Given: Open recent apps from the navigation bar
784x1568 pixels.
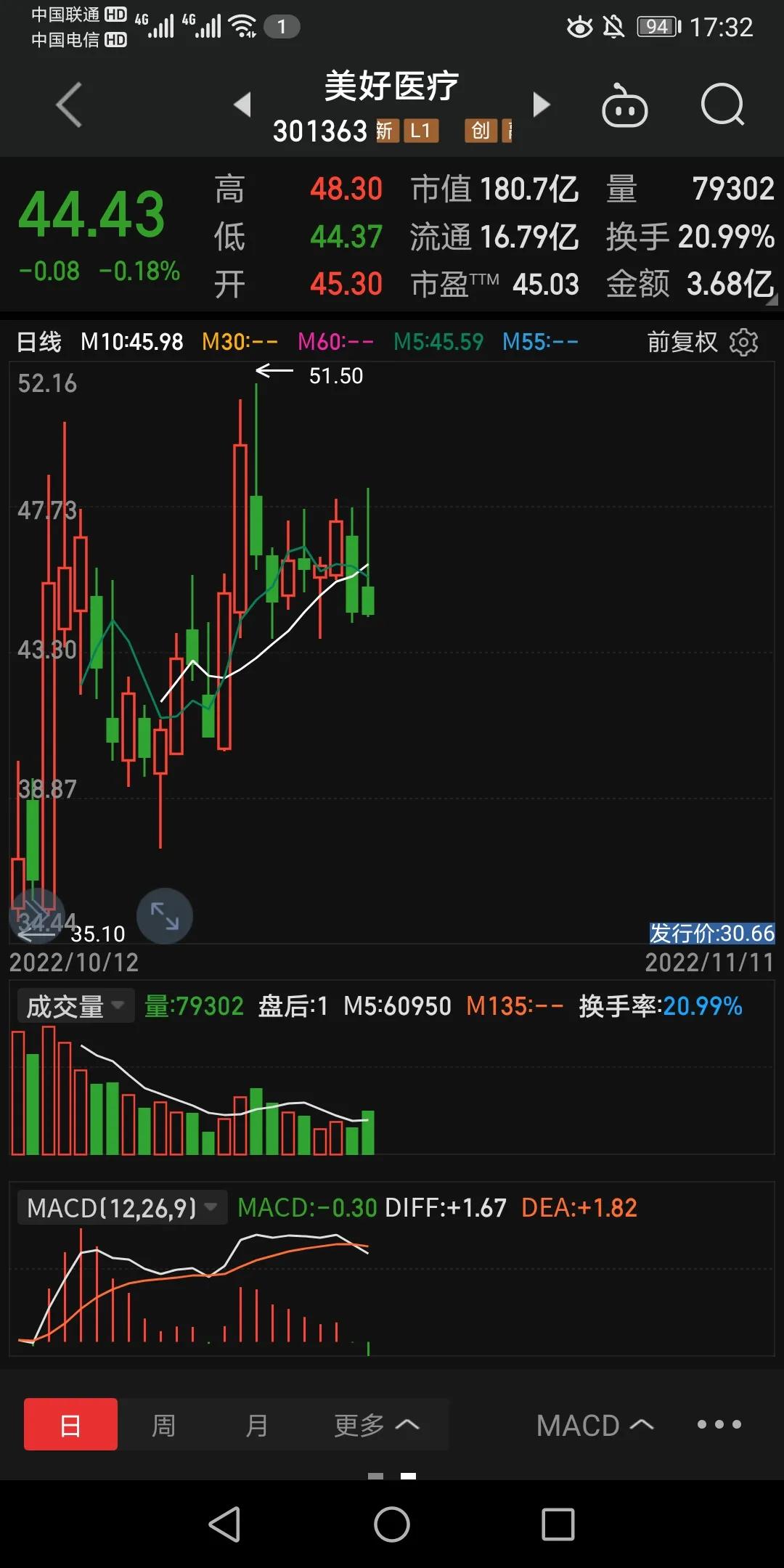Looking at the screenshot, I should [558, 1524].
